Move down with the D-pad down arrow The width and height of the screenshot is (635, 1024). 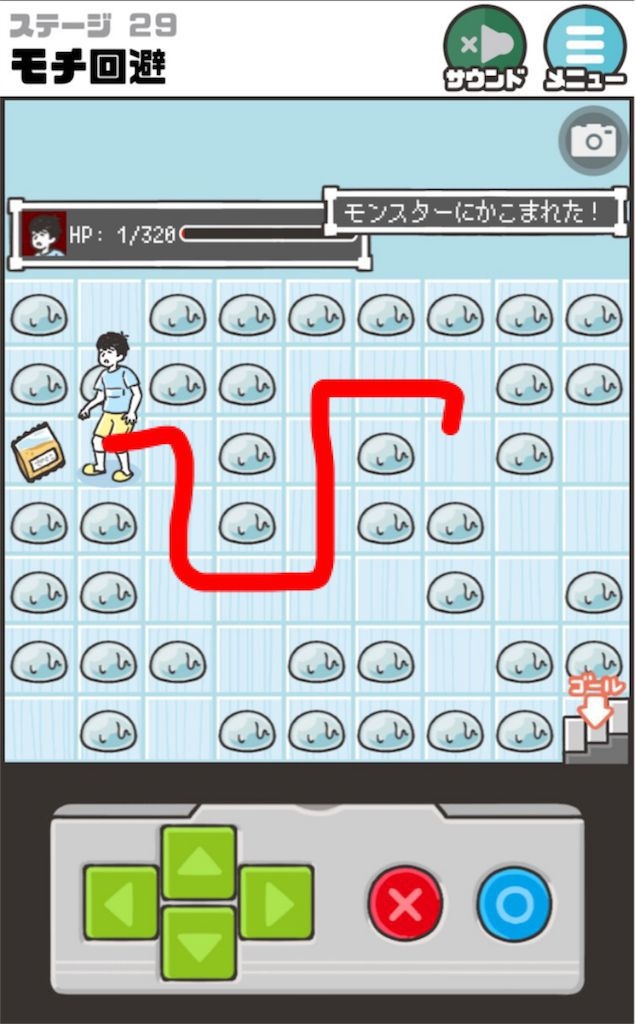(x=199, y=942)
